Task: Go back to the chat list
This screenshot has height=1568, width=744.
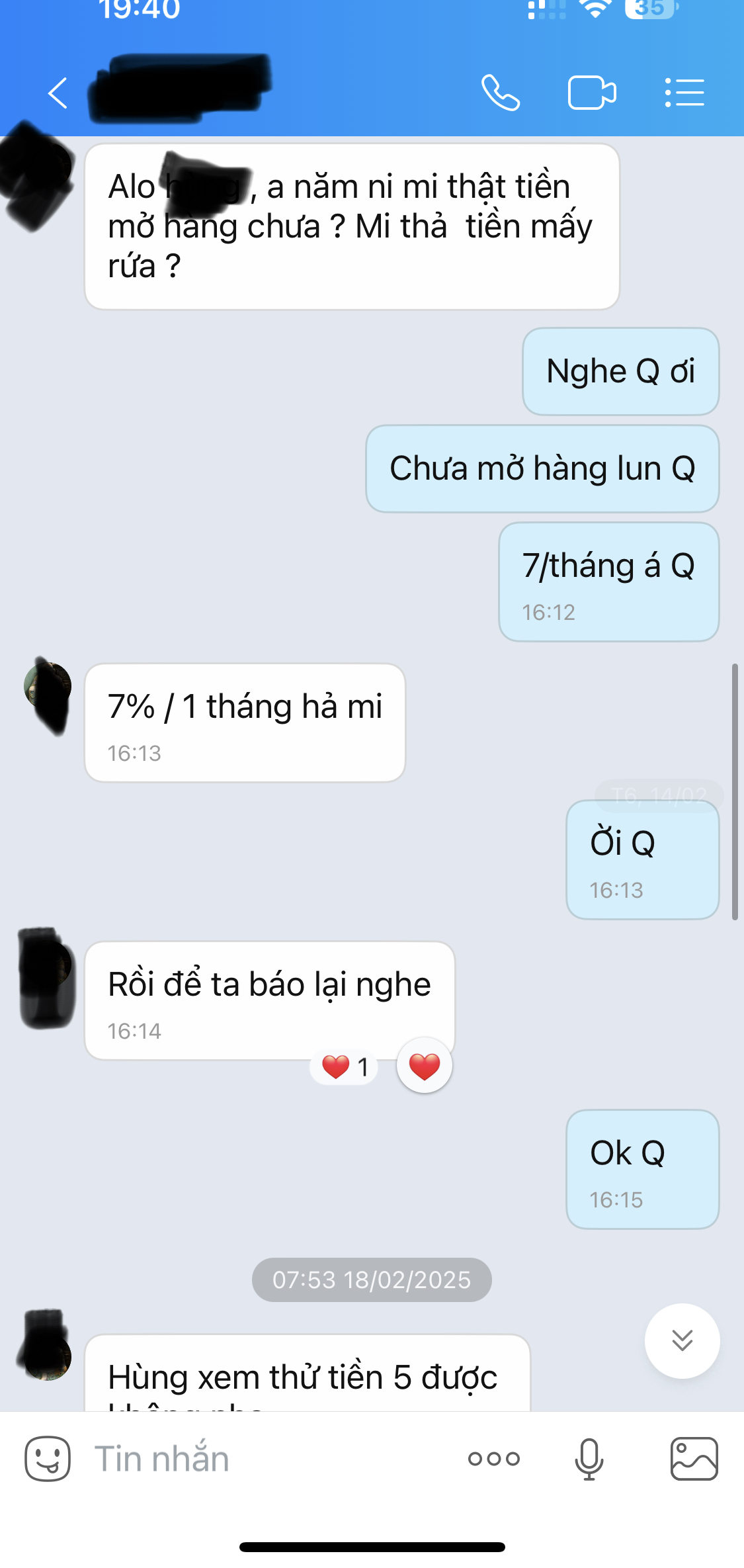Action: pos(58,93)
